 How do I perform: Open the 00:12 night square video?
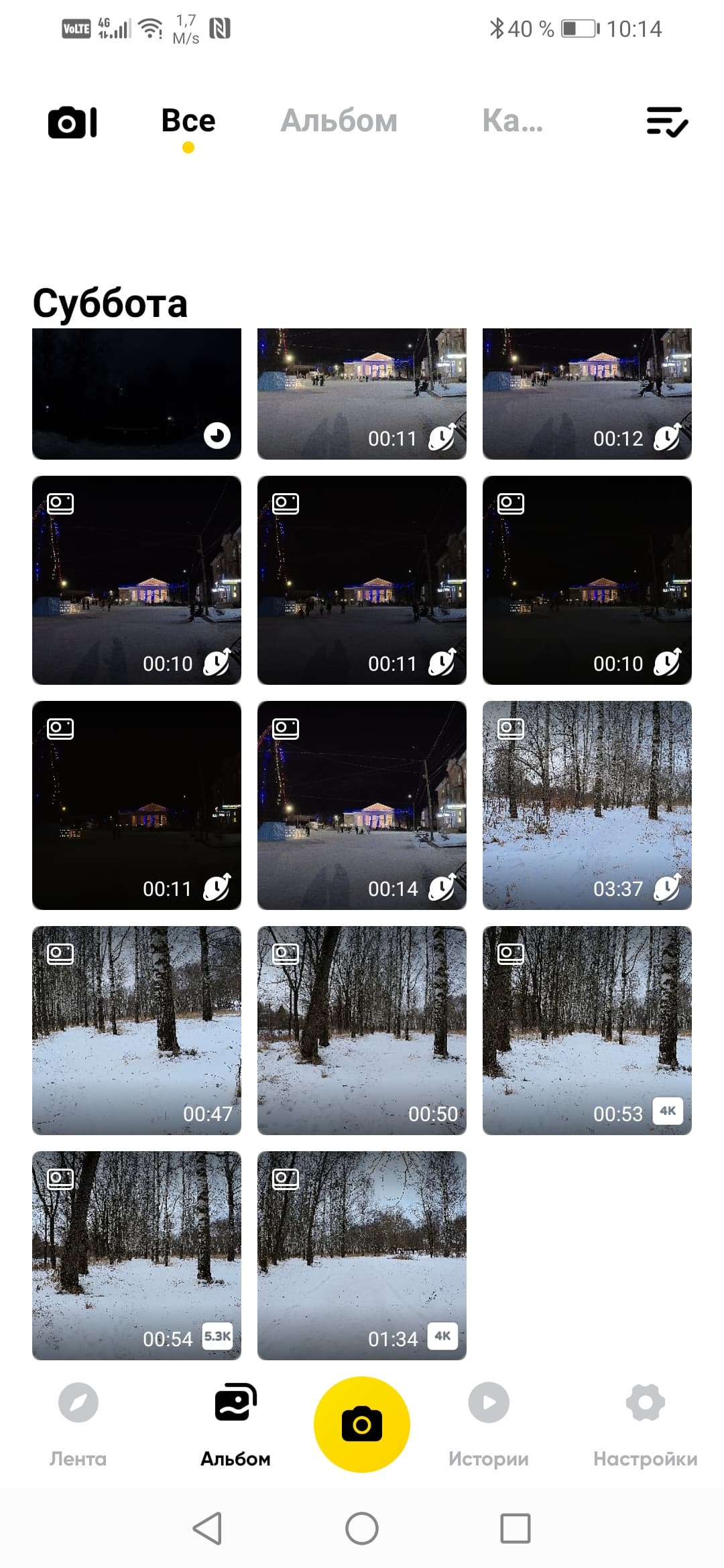pyautogui.click(x=587, y=394)
